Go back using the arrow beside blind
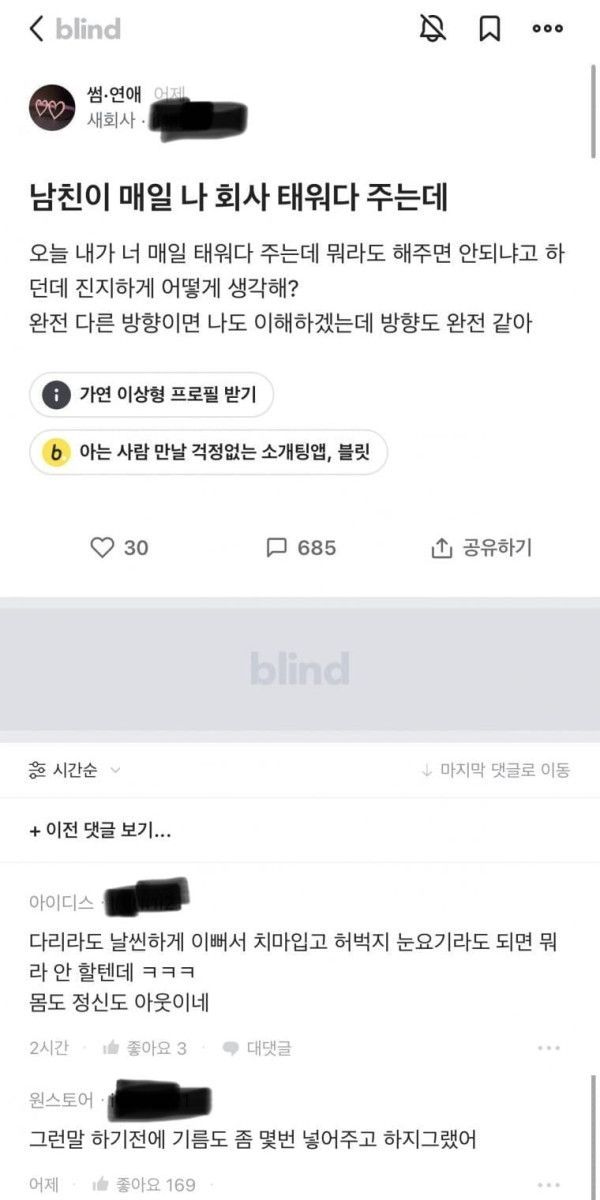The height and width of the screenshot is (1200, 600). point(38,29)
